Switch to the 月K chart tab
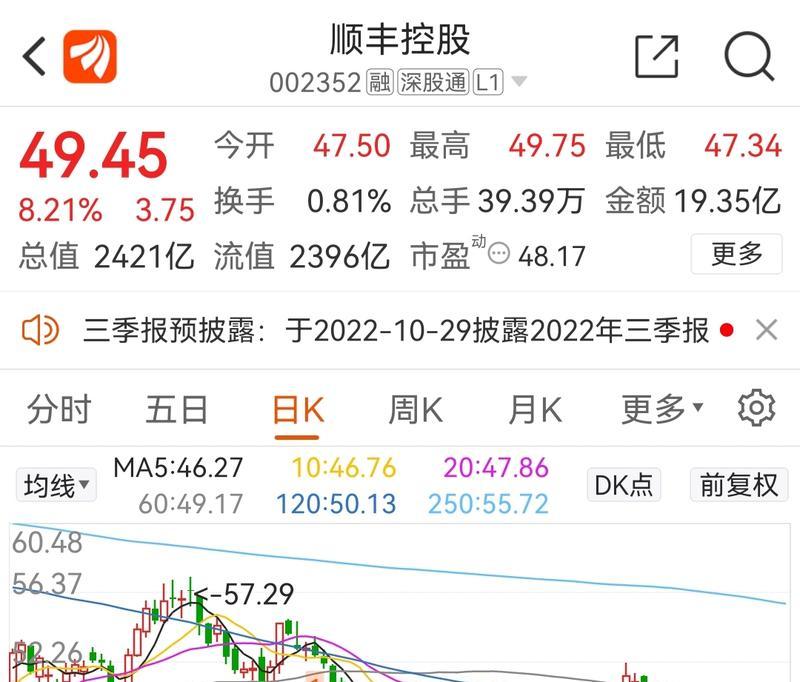Screen dimensions: 800x682 (535, 409)
